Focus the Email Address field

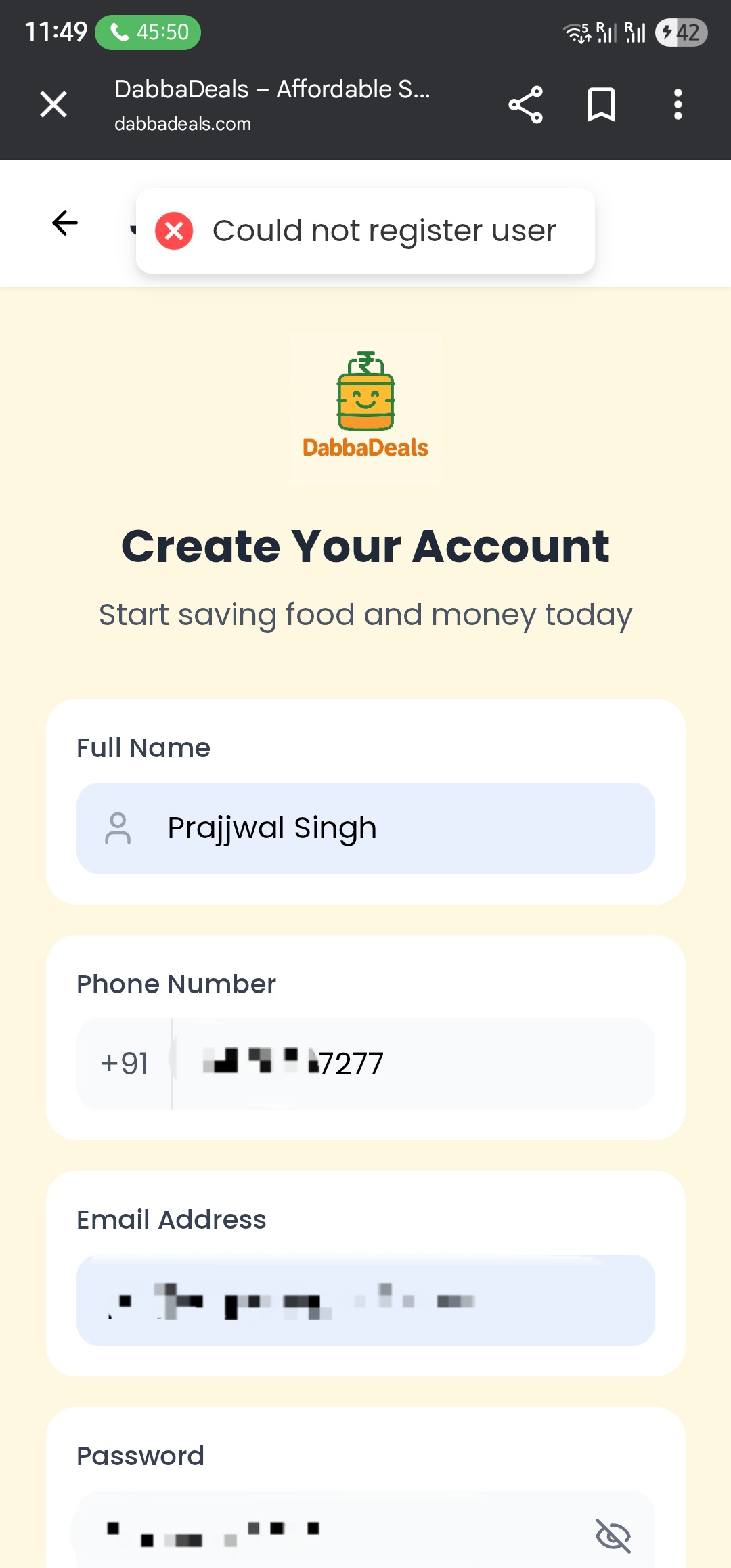tap(365, 1300)
